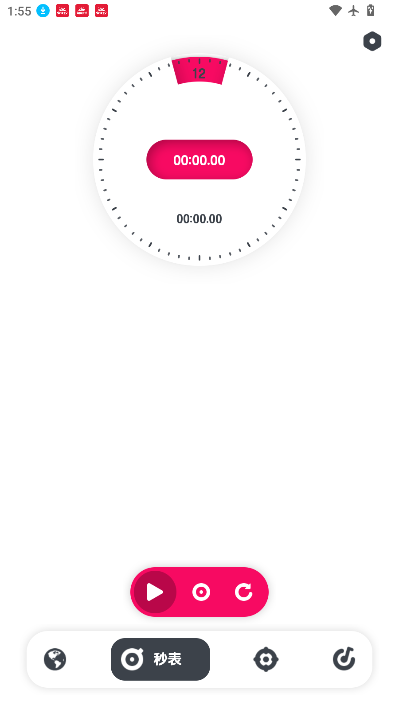Select the 秒表 stopwatch tab
Image resolution: width=399 pixels, height=709 pixels.
coord(160,659)
